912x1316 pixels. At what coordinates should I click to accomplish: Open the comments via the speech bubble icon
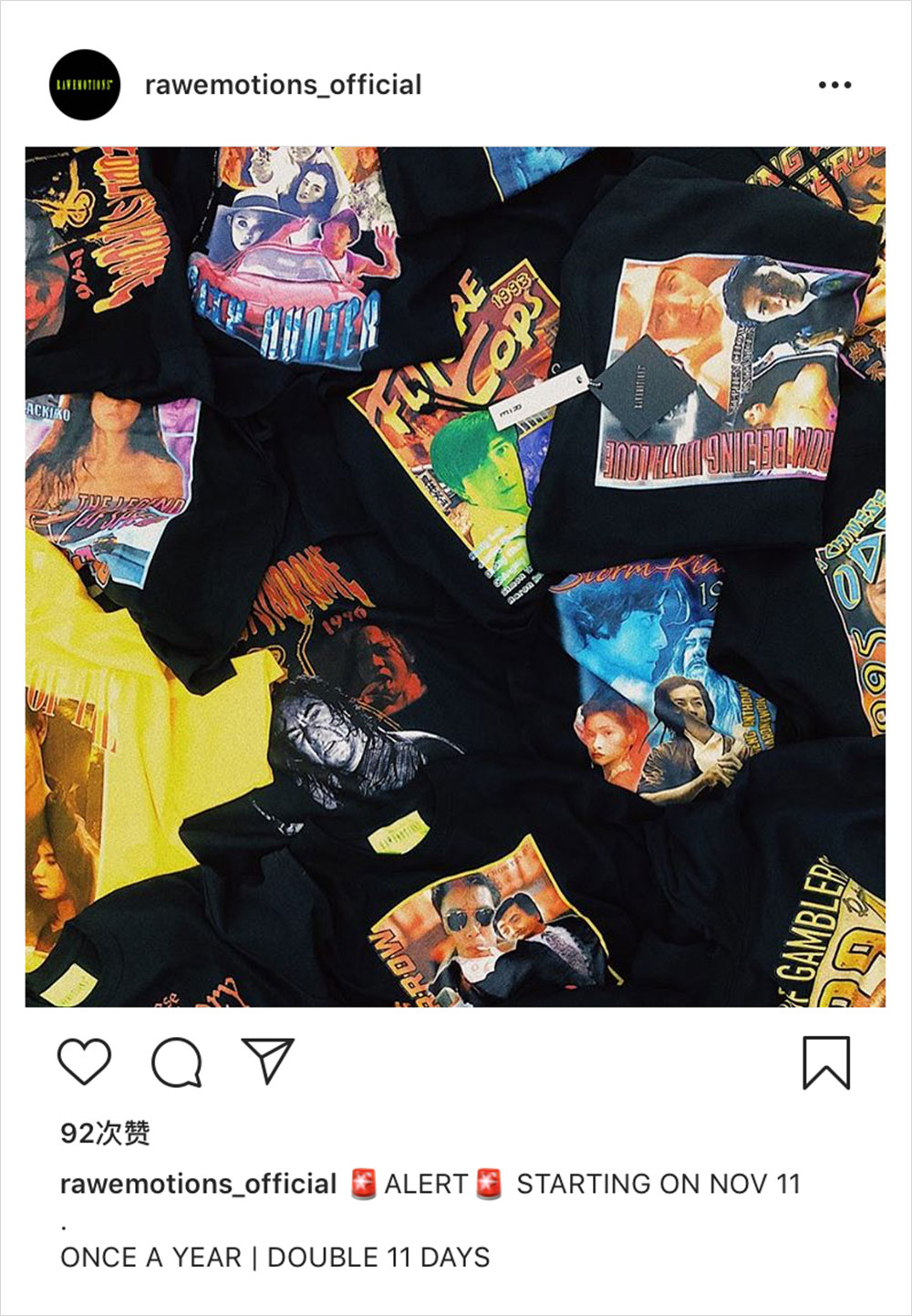[x=176, y=1062]
